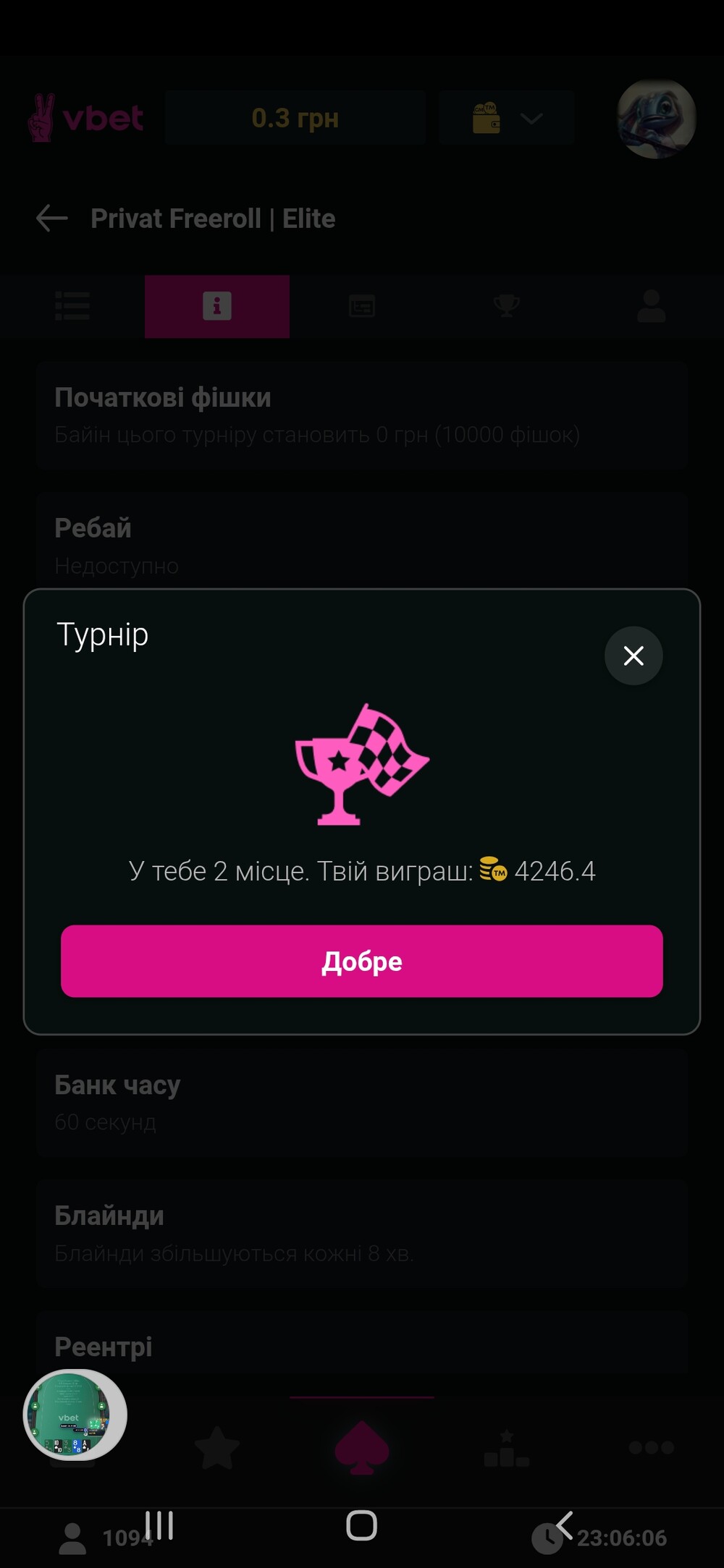
Task: Open the trophy prizes tab
Action: point(507,306)
